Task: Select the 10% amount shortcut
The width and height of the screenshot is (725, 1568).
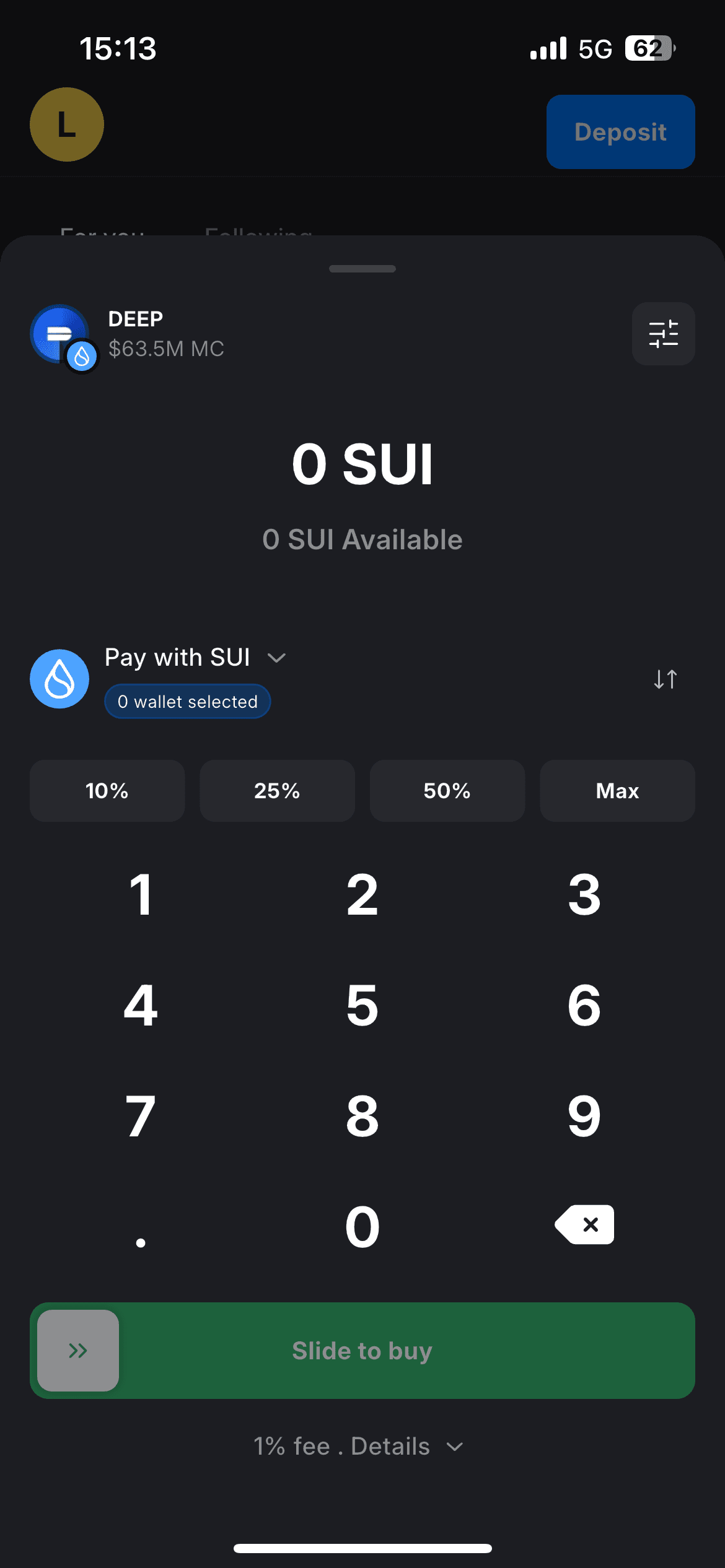Action: 107,791
